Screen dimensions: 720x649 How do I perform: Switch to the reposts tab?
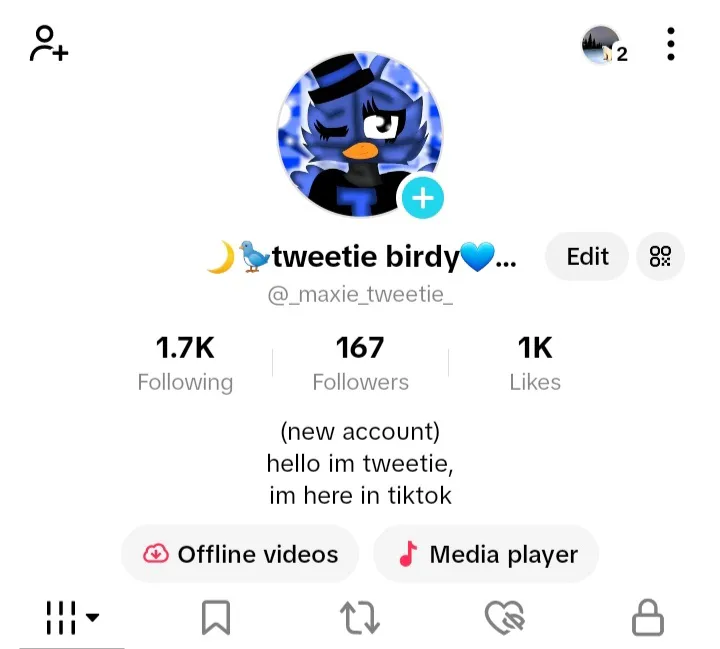[x=360, y=618]
